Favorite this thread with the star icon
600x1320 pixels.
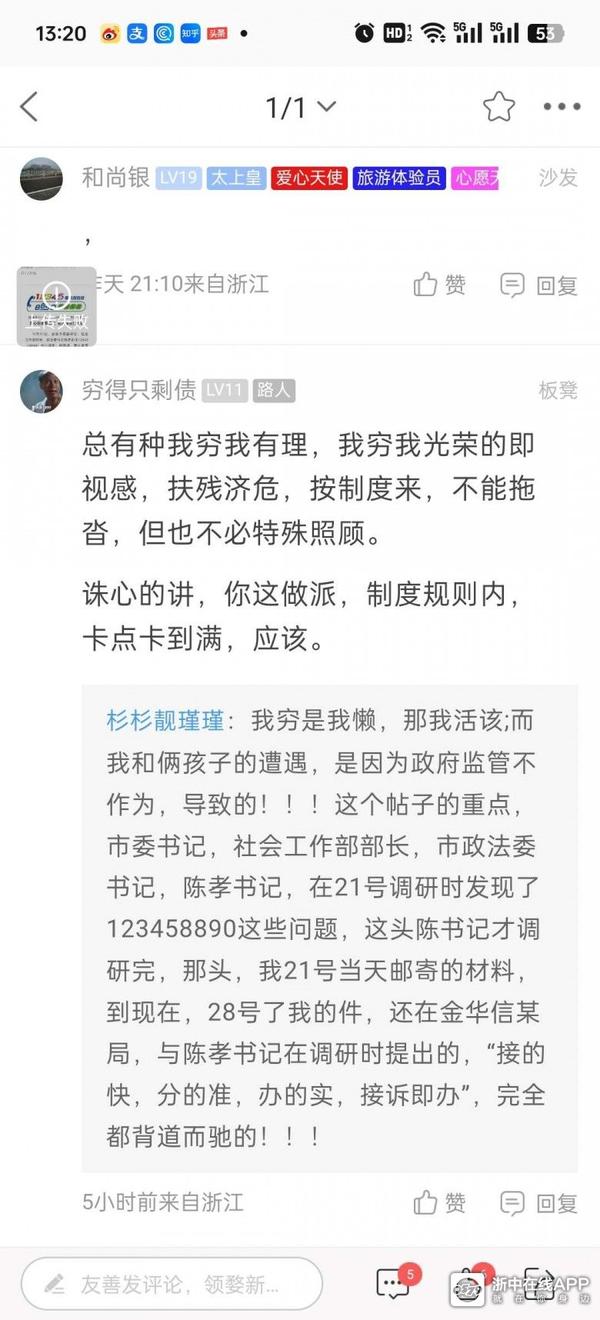(499, 107)
